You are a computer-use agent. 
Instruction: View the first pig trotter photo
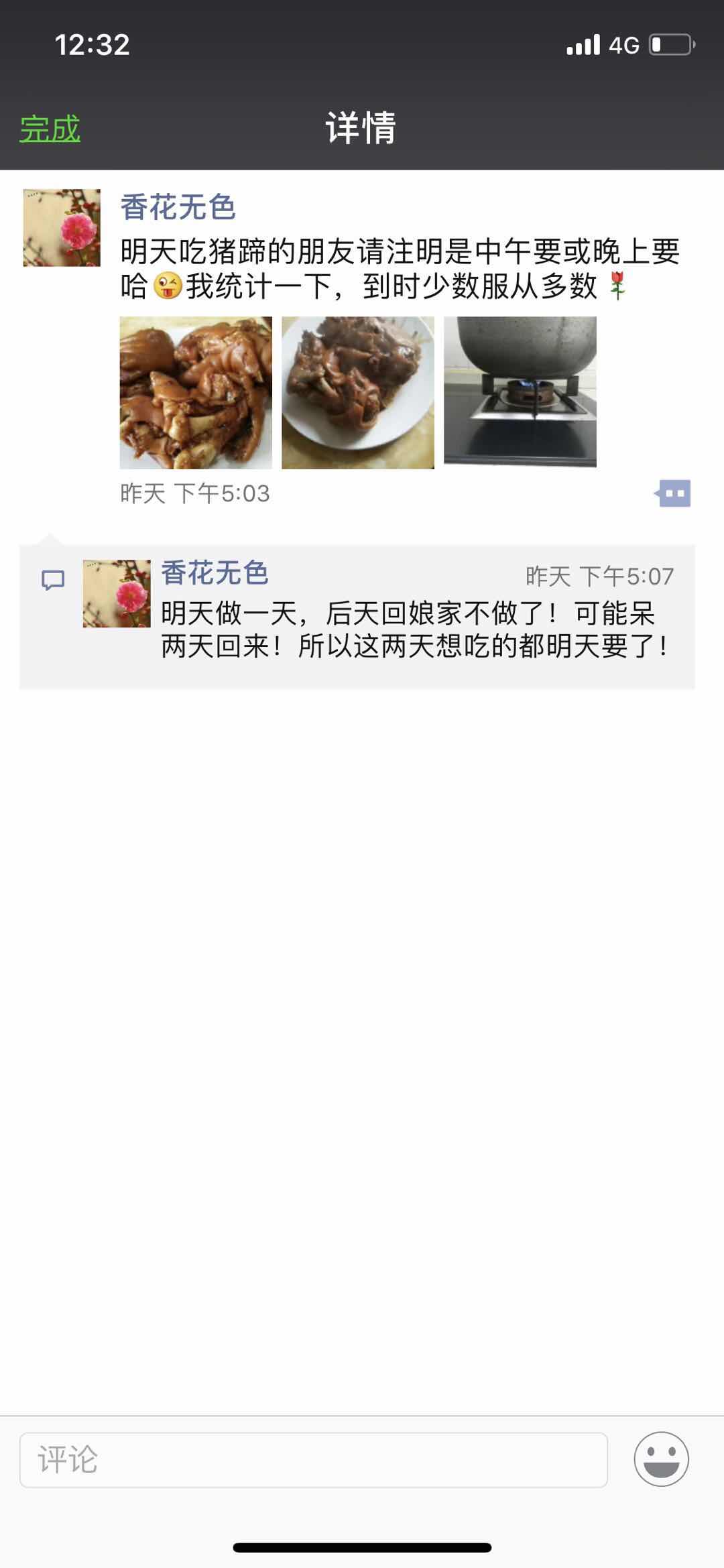coord(196,393)
